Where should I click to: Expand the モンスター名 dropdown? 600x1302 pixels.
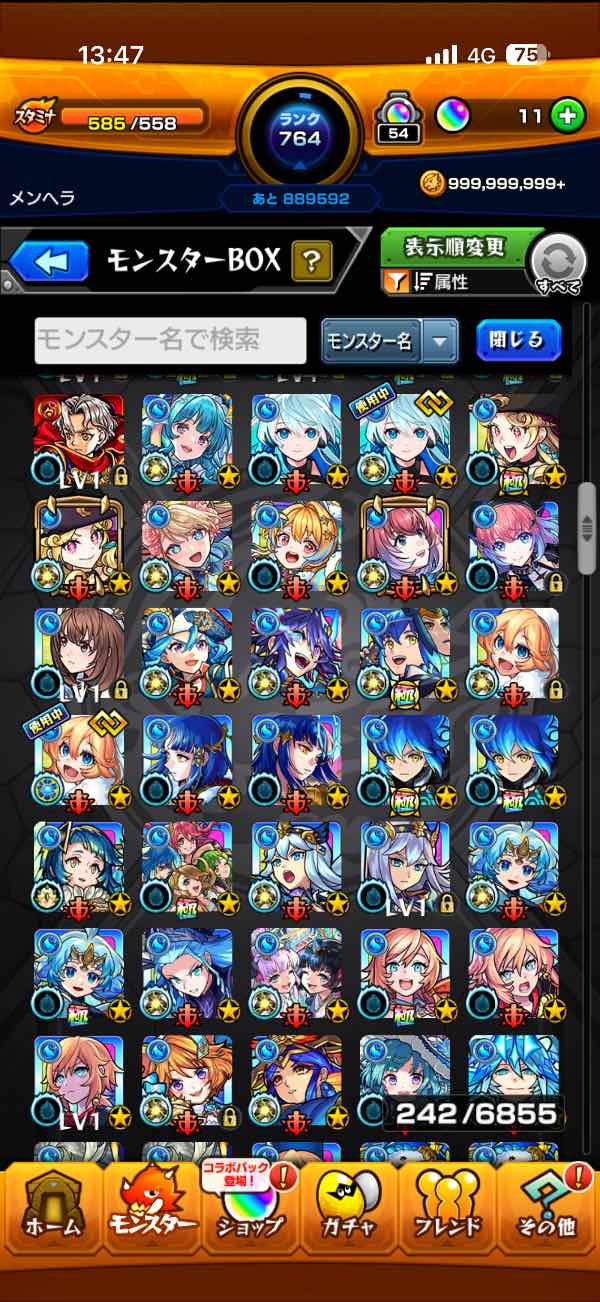click(x=439, y=341)
